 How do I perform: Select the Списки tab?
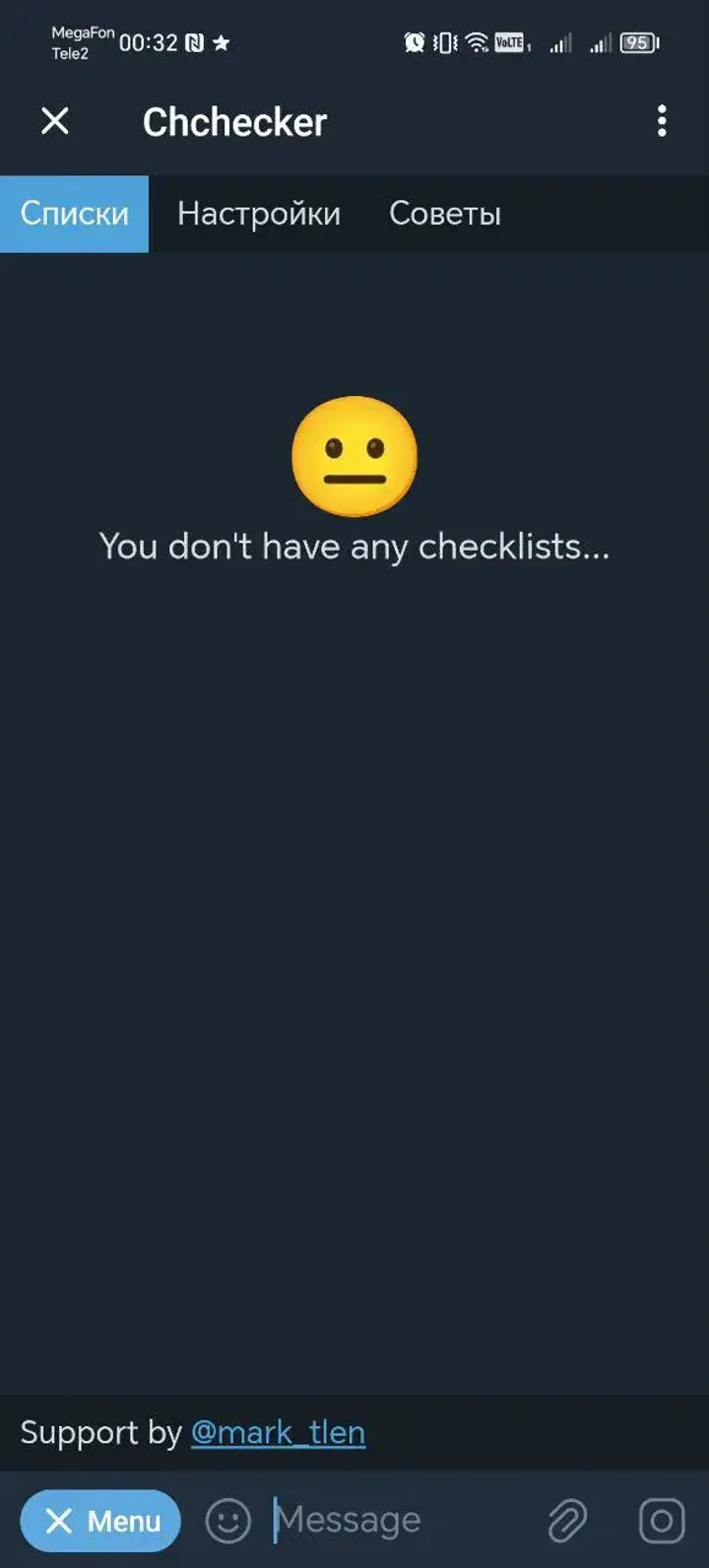point(74,213)
